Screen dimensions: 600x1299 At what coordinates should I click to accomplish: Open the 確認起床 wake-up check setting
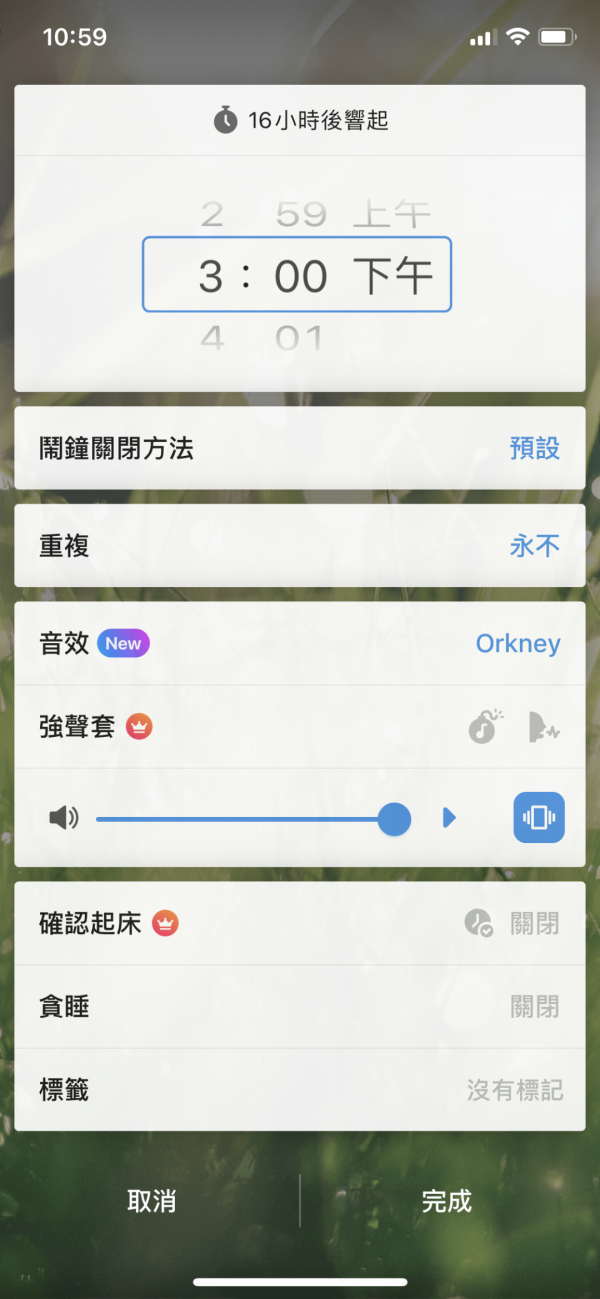pos(299,923)
